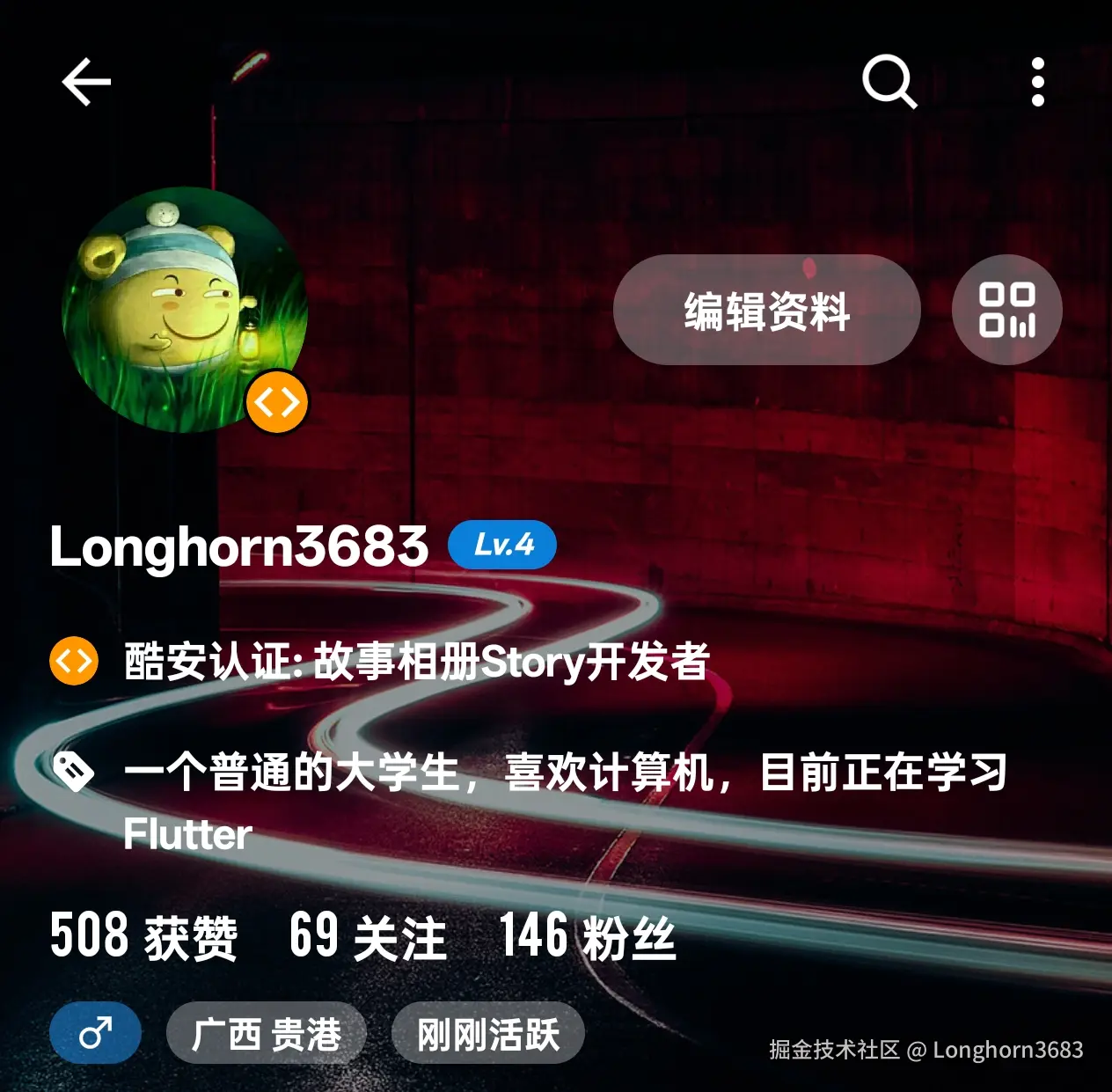Tap the 编辑资料 button
The image size is (1112, 1092).
(766, 310)
